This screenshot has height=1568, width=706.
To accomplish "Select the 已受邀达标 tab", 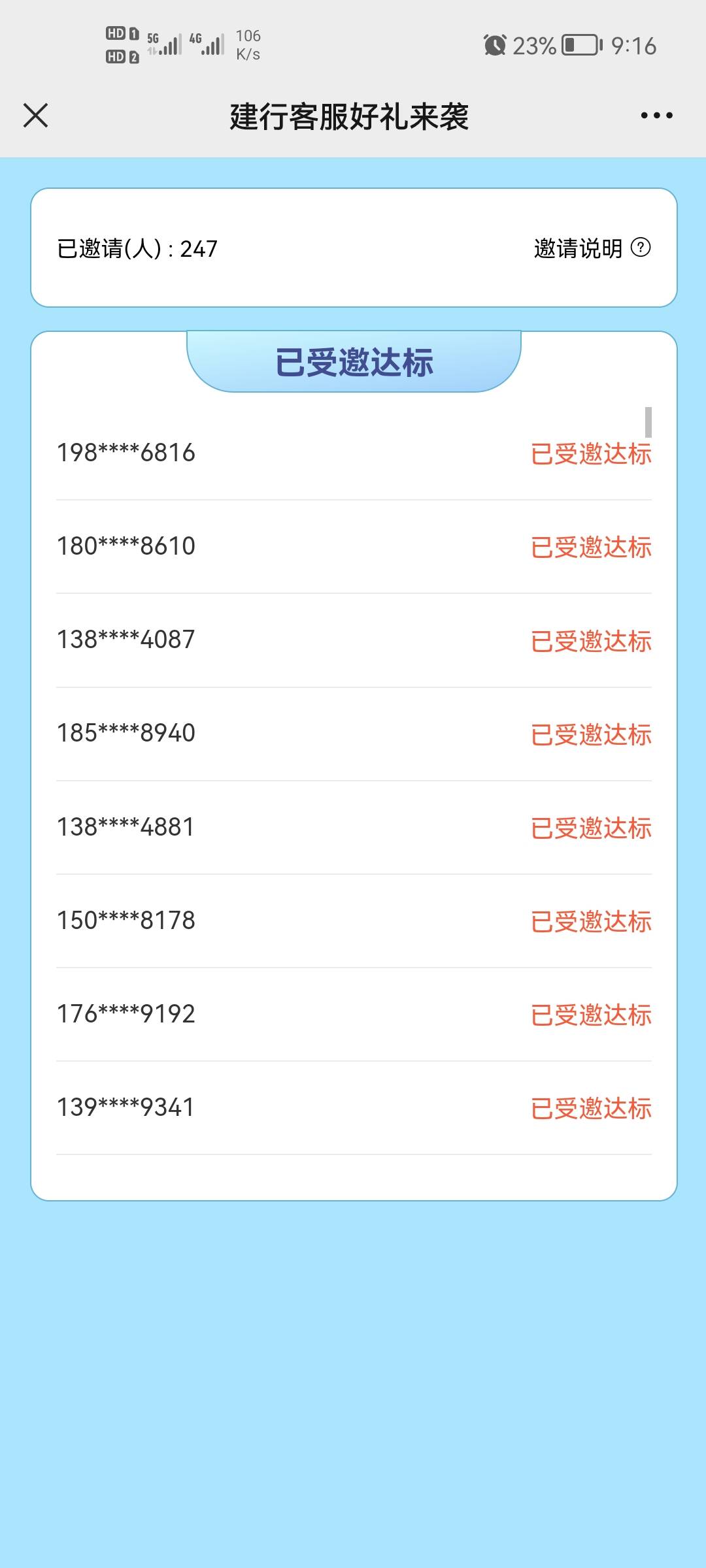I will click(354, 362).
